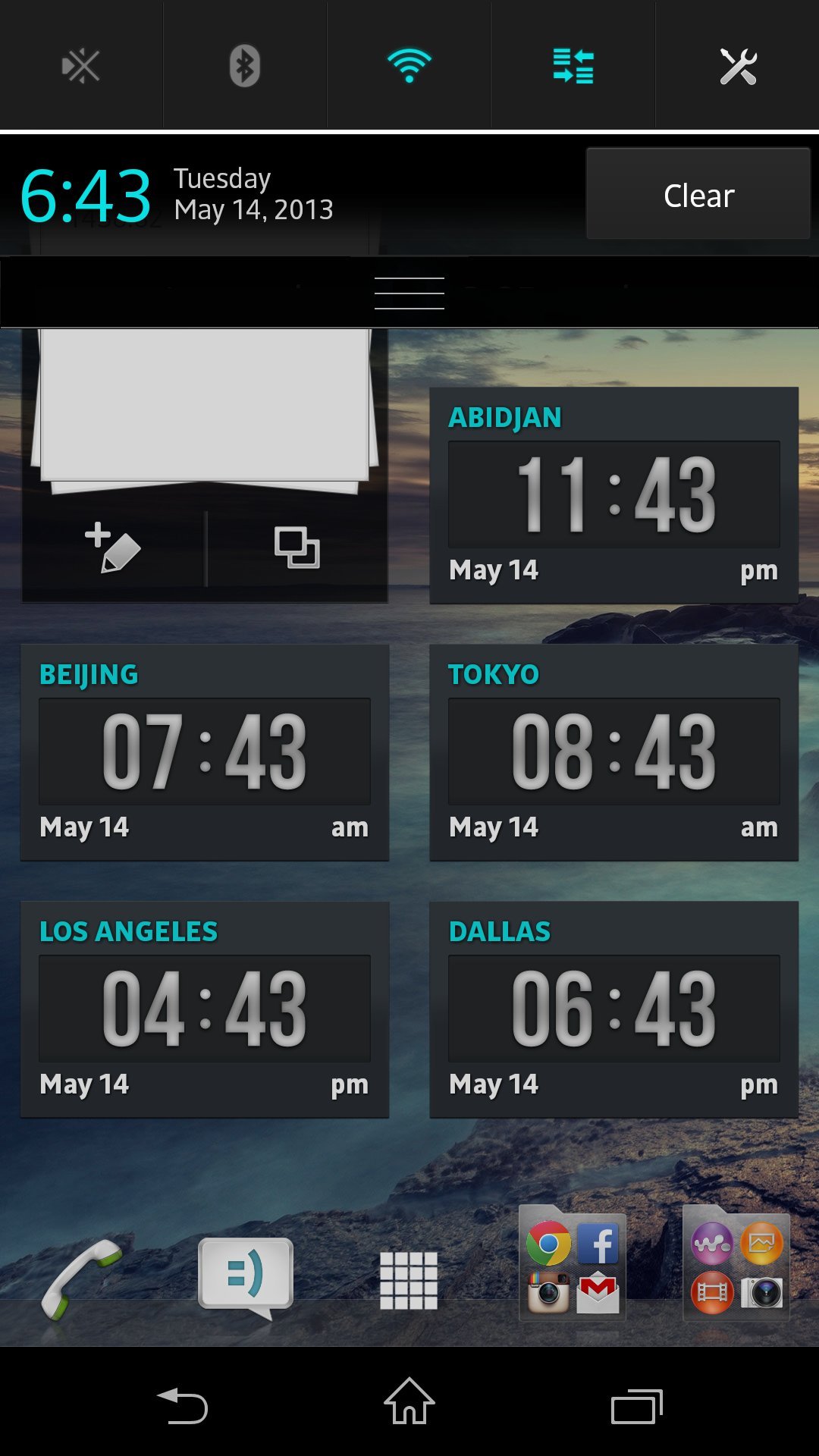This screenshot has height=1456, width=819.
Task: Toggle the Wi-Fi quick setting
Action: 409,66
